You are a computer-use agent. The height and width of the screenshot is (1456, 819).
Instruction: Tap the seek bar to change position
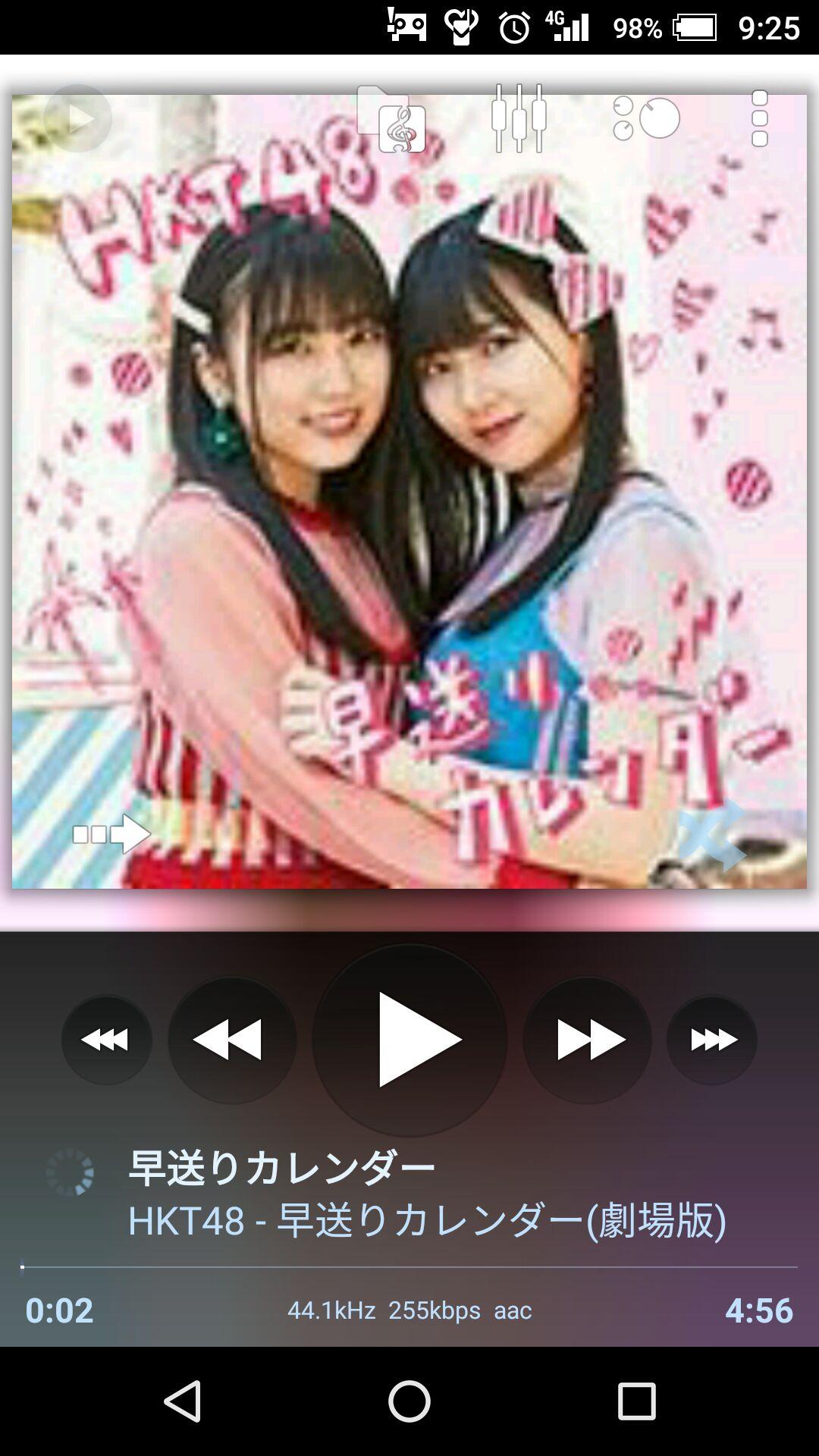point(409,1266)
